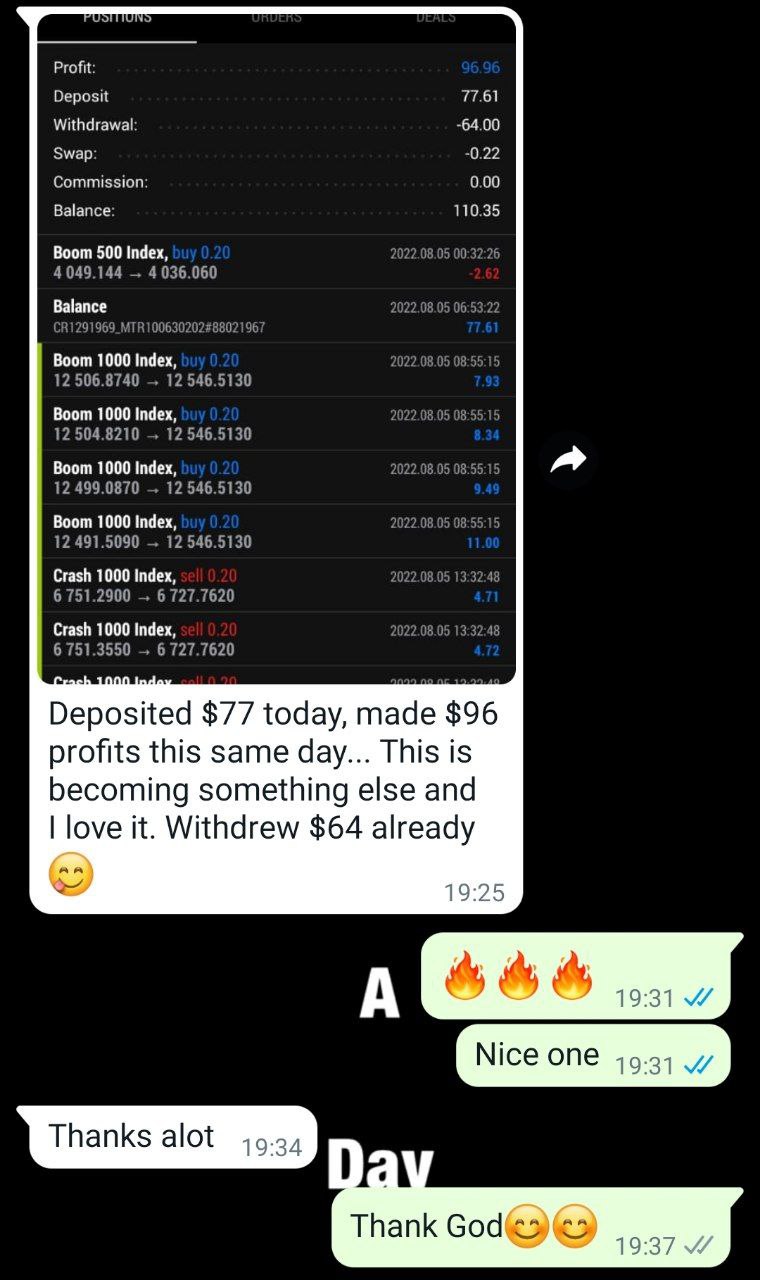Tap the forward/share arrow icon
Viewport: 760px width, 1280px height.
pos(569,458)
